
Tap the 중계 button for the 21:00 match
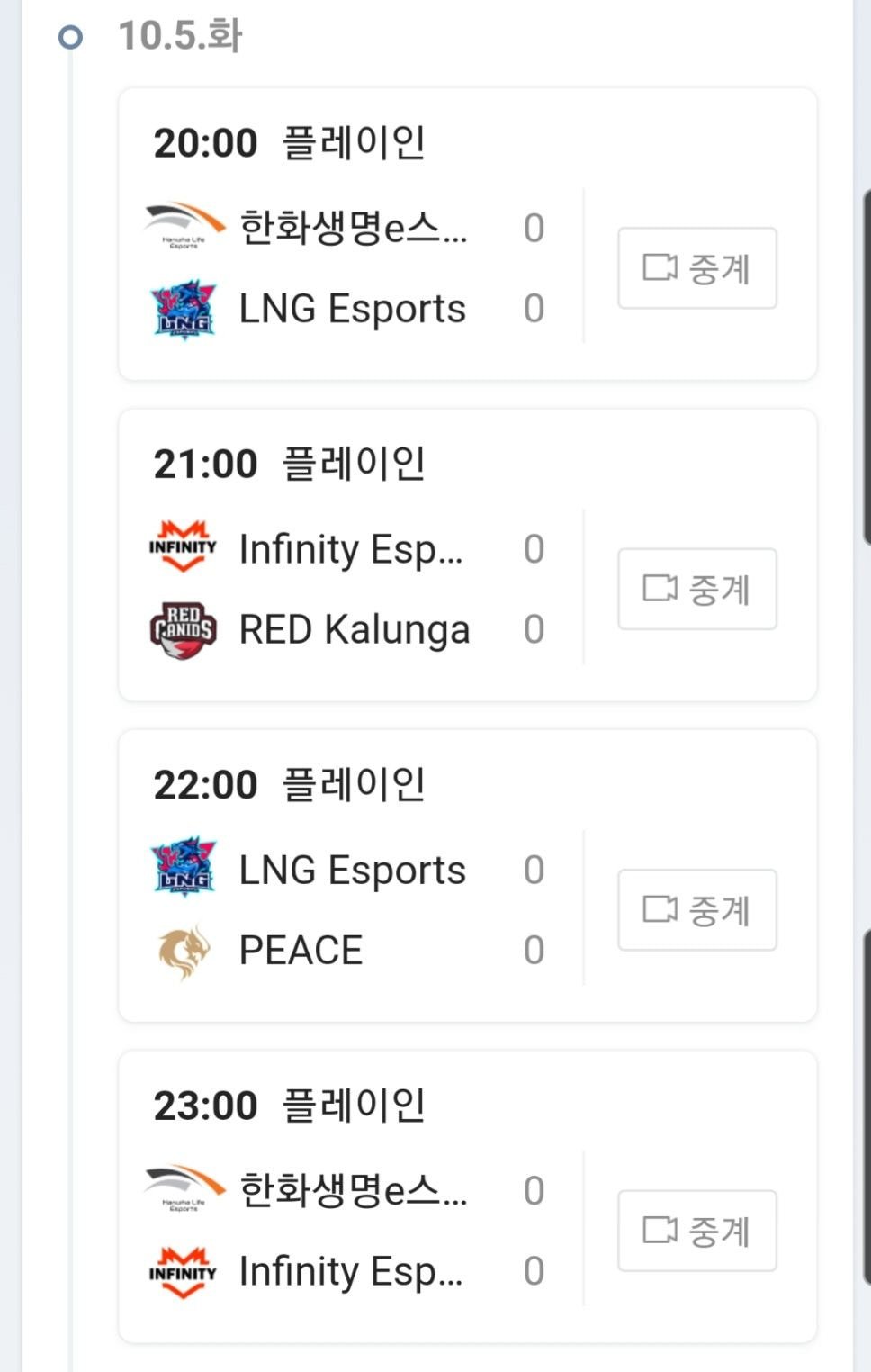coord(696,589)
